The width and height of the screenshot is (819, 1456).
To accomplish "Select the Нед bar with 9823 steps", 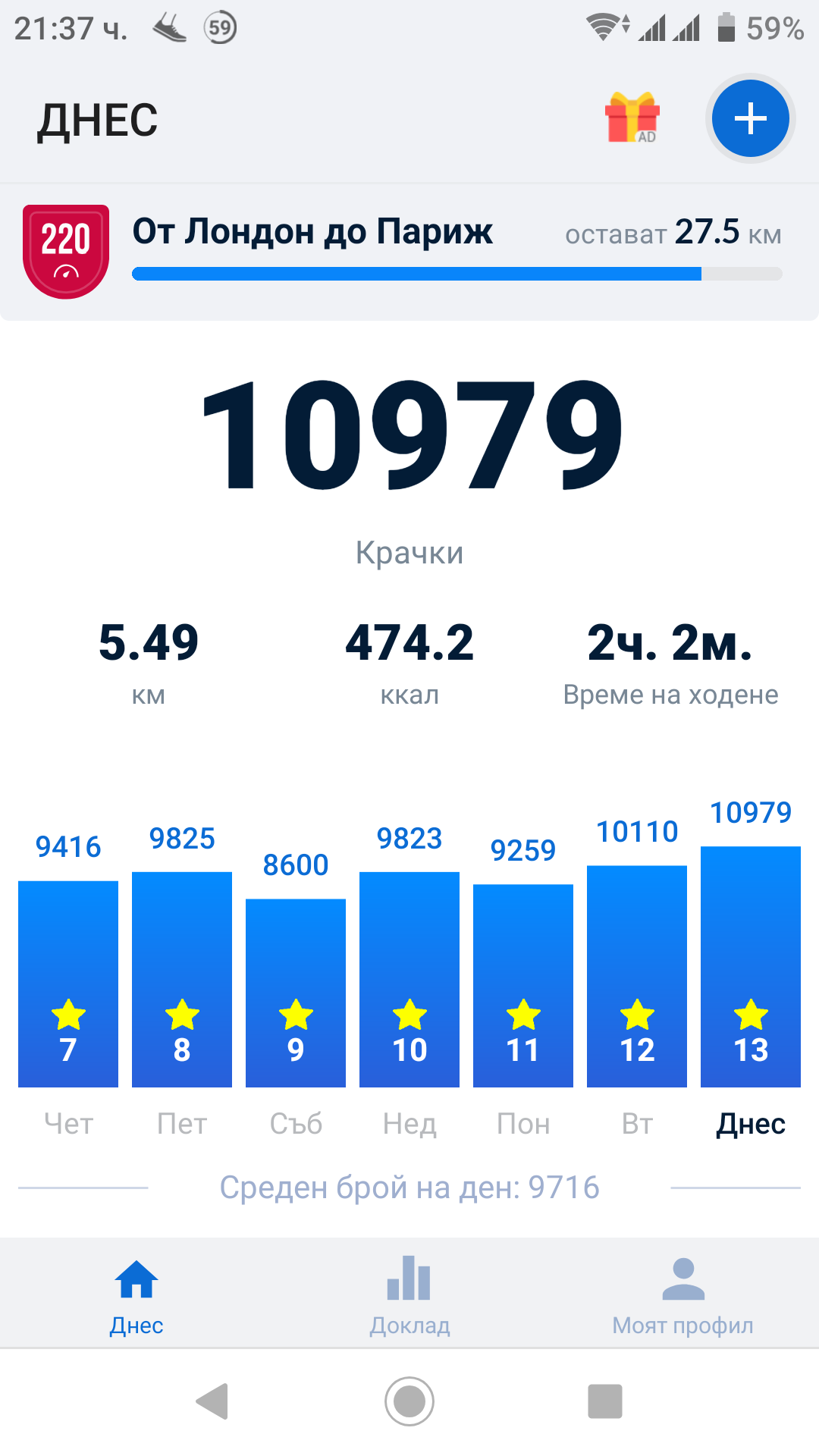I will [x=409, y=978].
